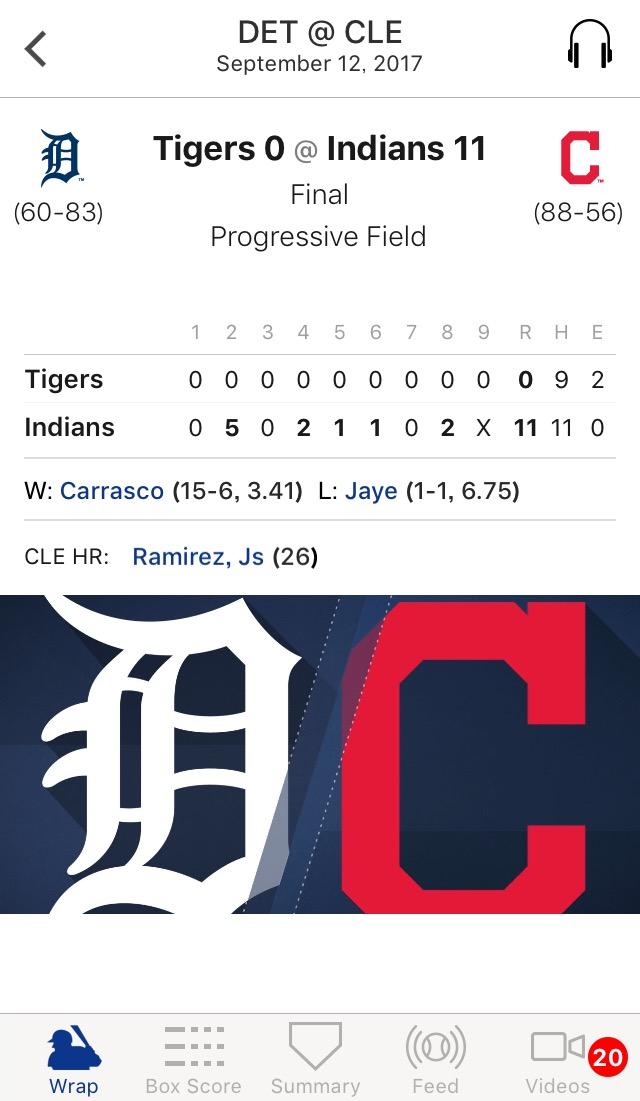Screen dimensions: 640x1101
Task: Open the headphones audio icon
Action: coord(590,46)
